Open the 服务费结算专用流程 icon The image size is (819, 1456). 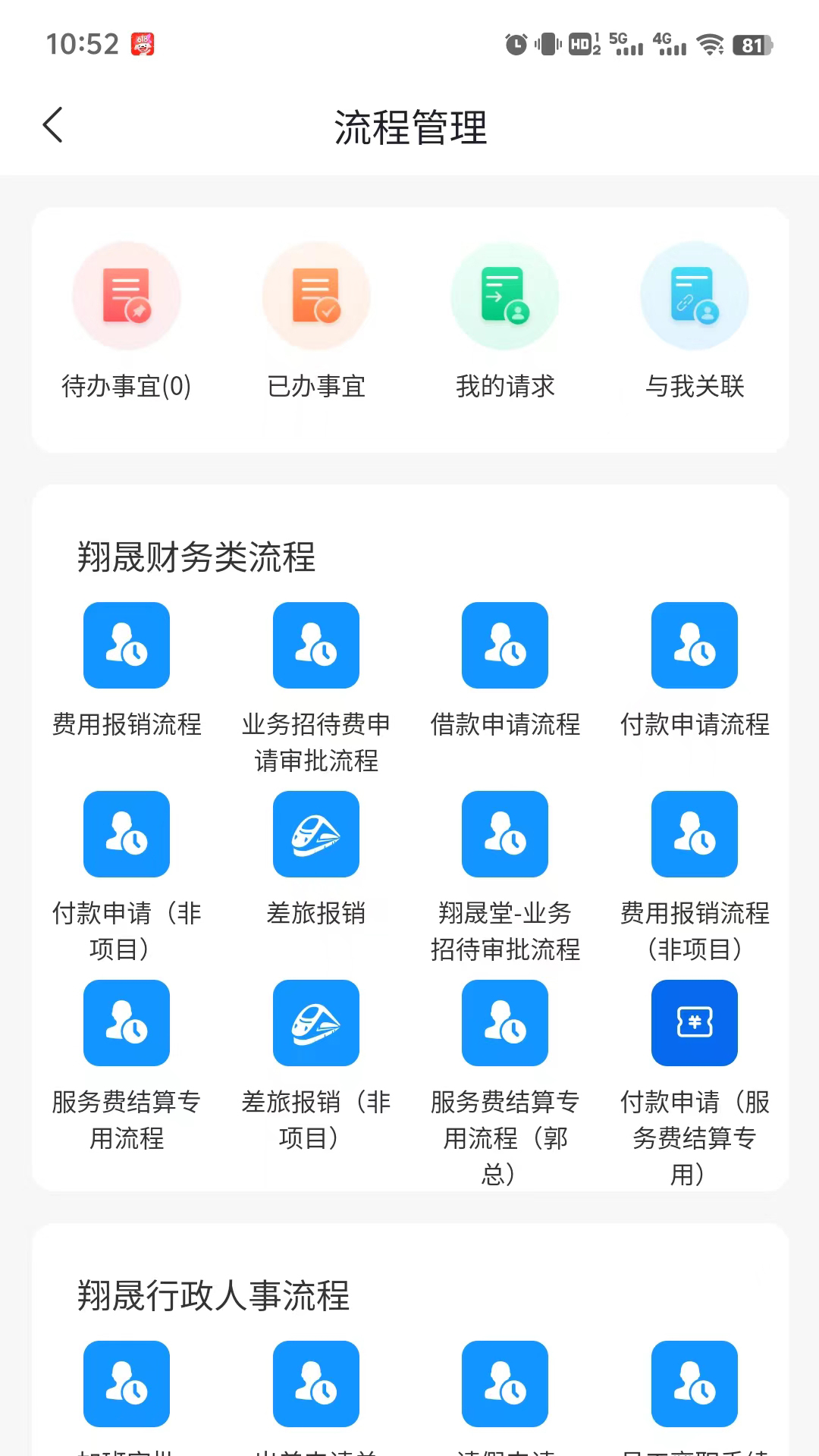click(x=126, y=1022)
